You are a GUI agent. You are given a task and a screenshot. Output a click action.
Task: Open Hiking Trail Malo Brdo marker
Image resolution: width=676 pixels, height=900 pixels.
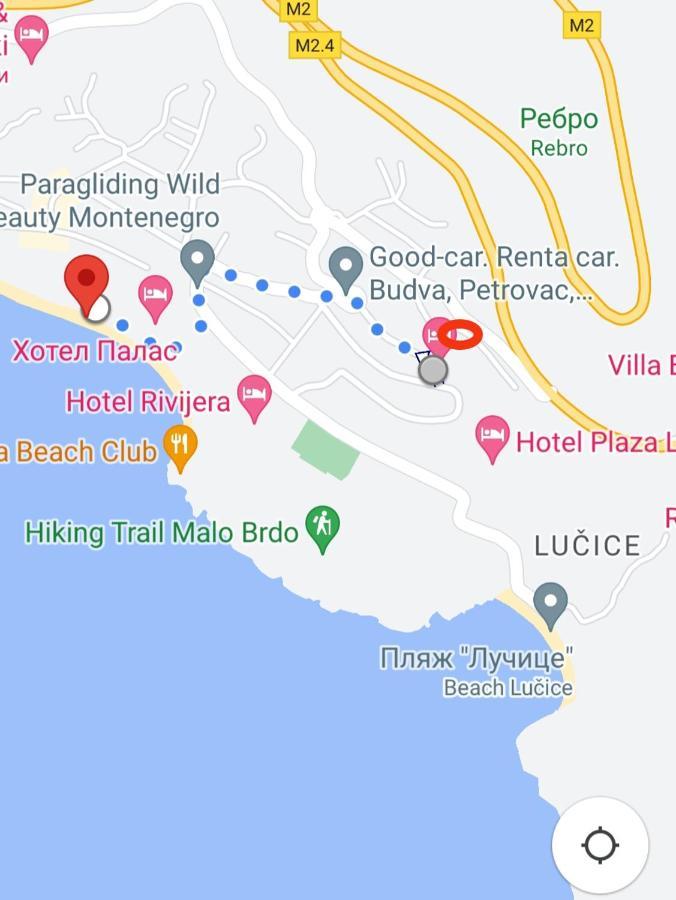point(321,528)
